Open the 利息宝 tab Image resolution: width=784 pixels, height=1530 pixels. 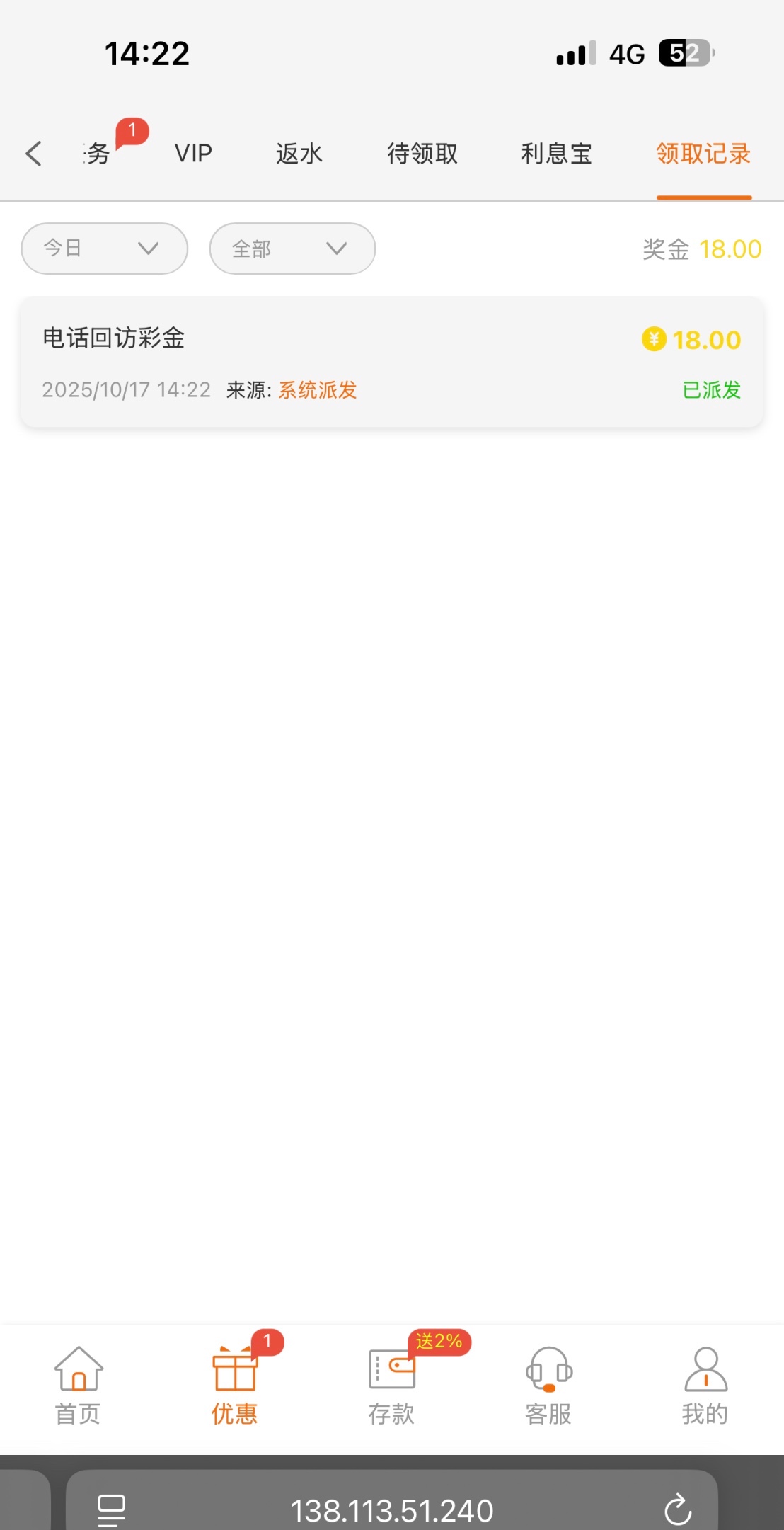pyautogui.click(x=556, y=154)
